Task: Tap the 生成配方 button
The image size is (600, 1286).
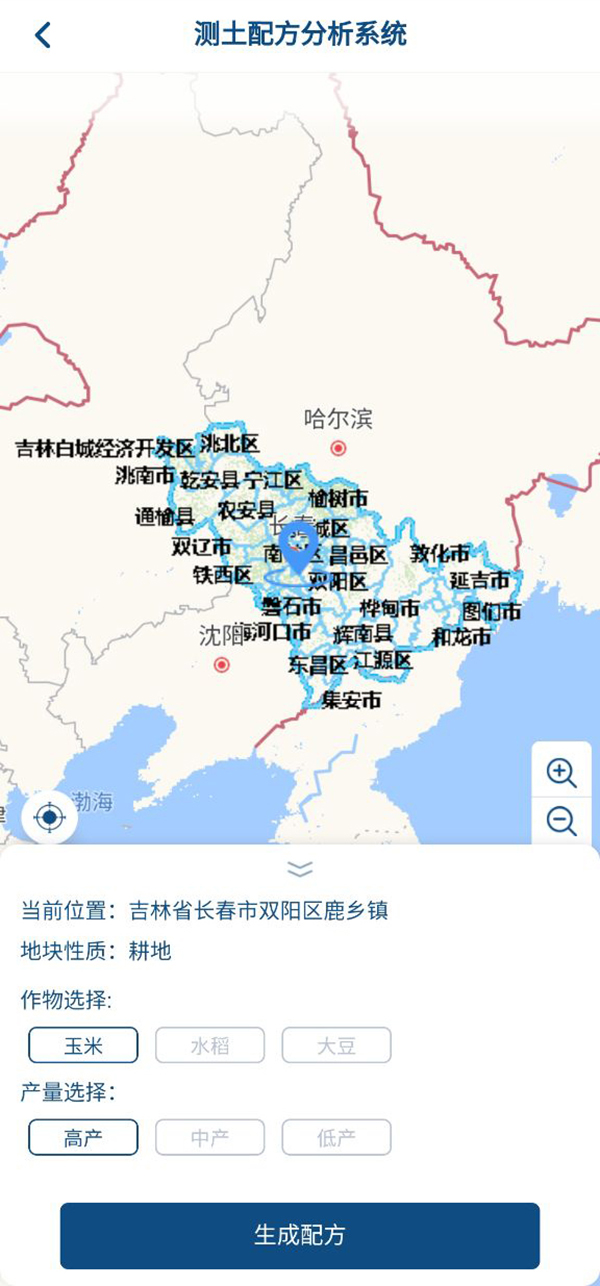Action: (x=300, y=1235)
